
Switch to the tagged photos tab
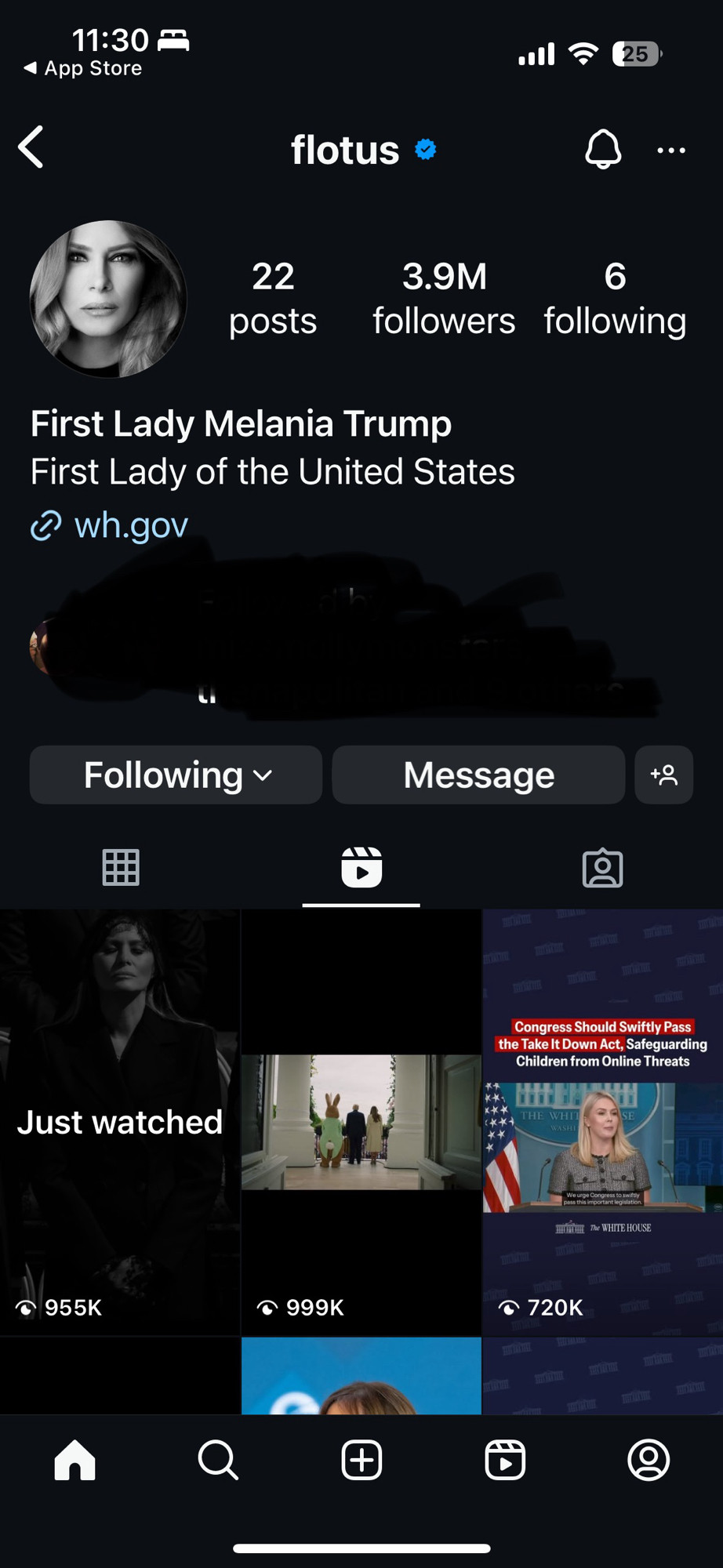602,868
